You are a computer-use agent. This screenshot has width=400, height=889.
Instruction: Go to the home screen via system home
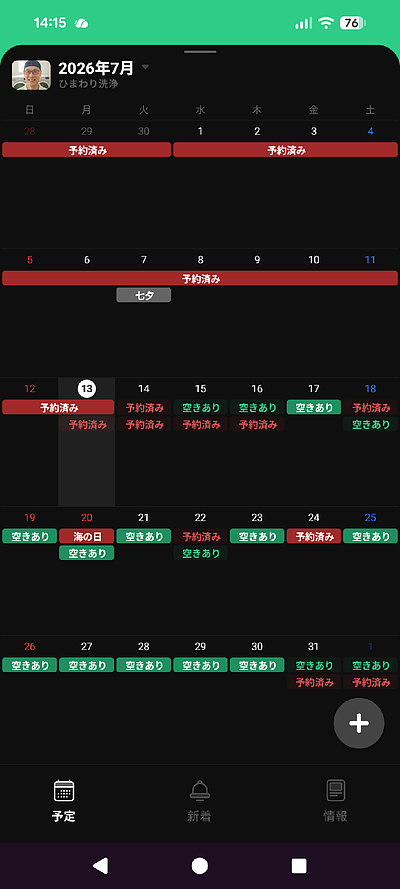pyautogui.click(x=199, y=865)
